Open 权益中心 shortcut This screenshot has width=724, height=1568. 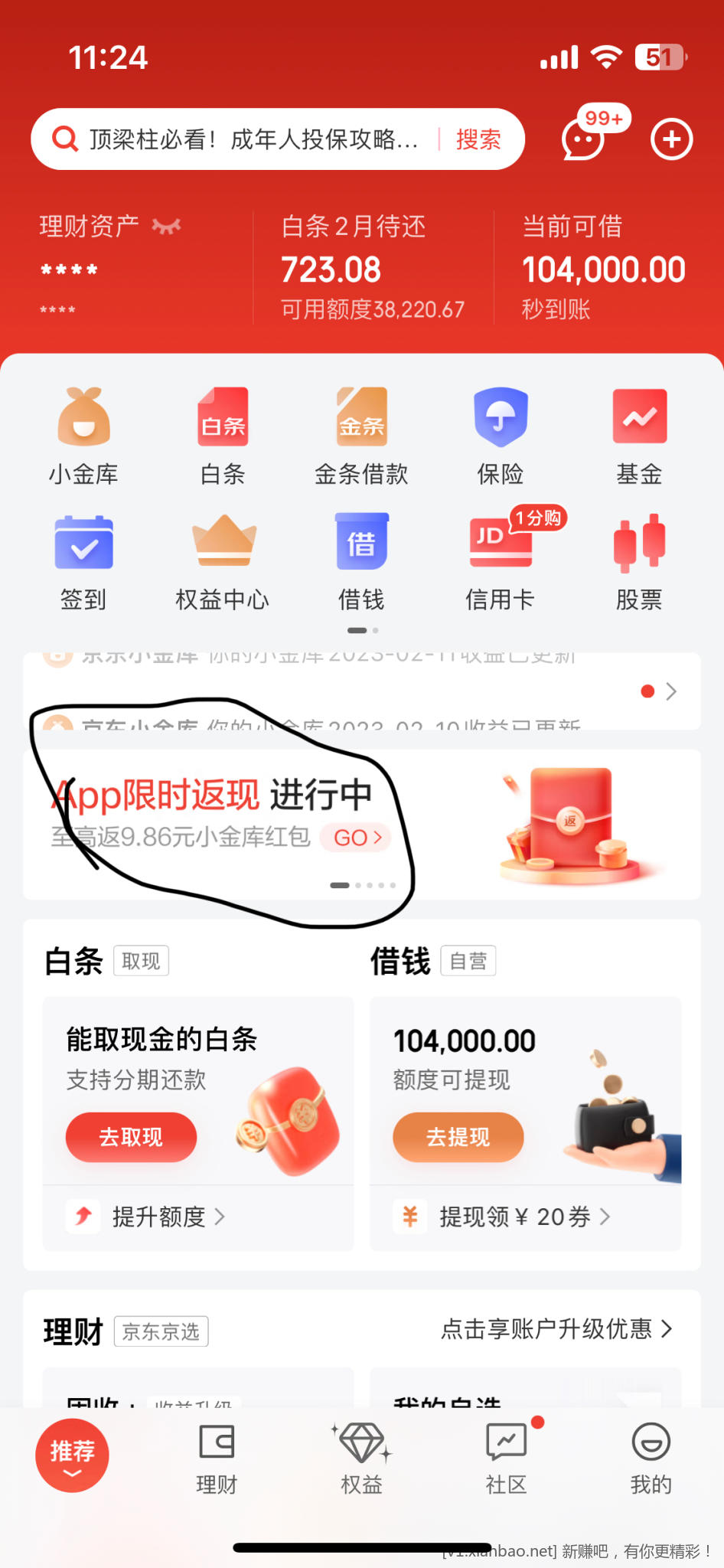(x=223, y=560)
